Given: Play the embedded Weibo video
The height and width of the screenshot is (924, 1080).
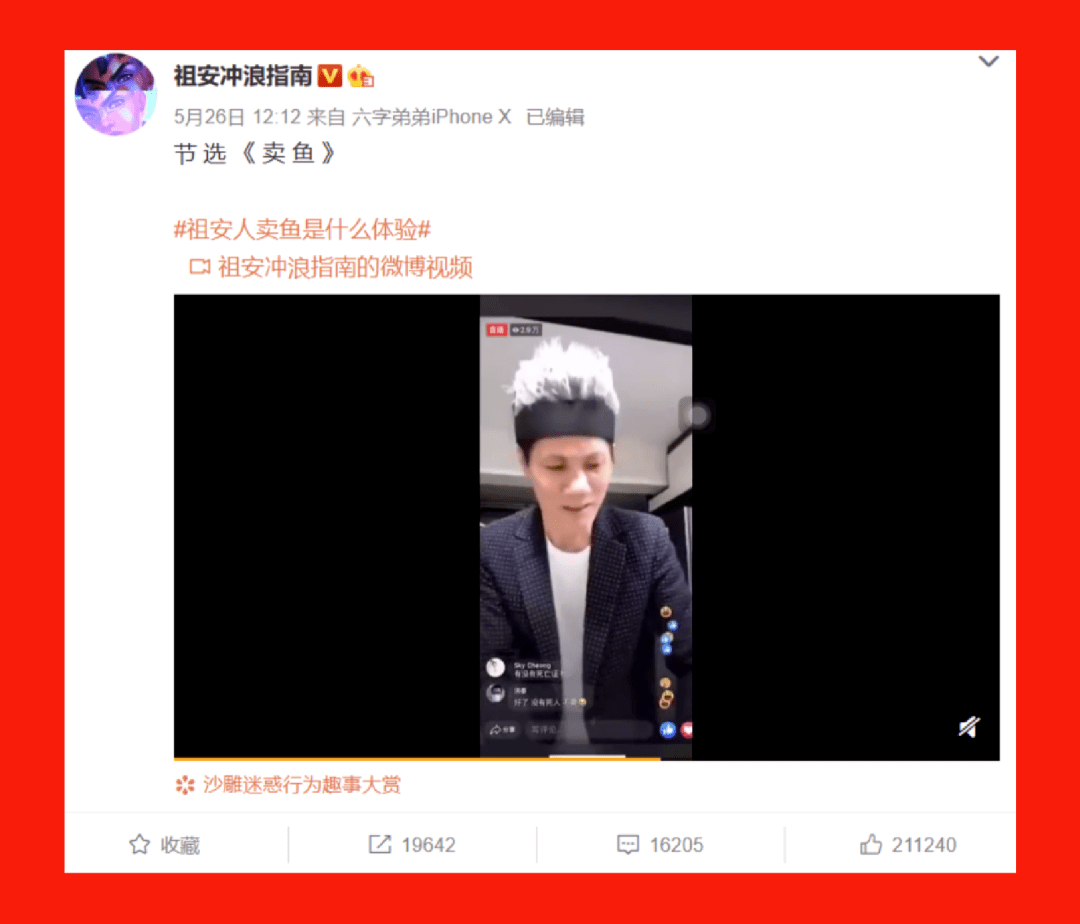Looking at the screenshot, I should (x=586, y=526).
